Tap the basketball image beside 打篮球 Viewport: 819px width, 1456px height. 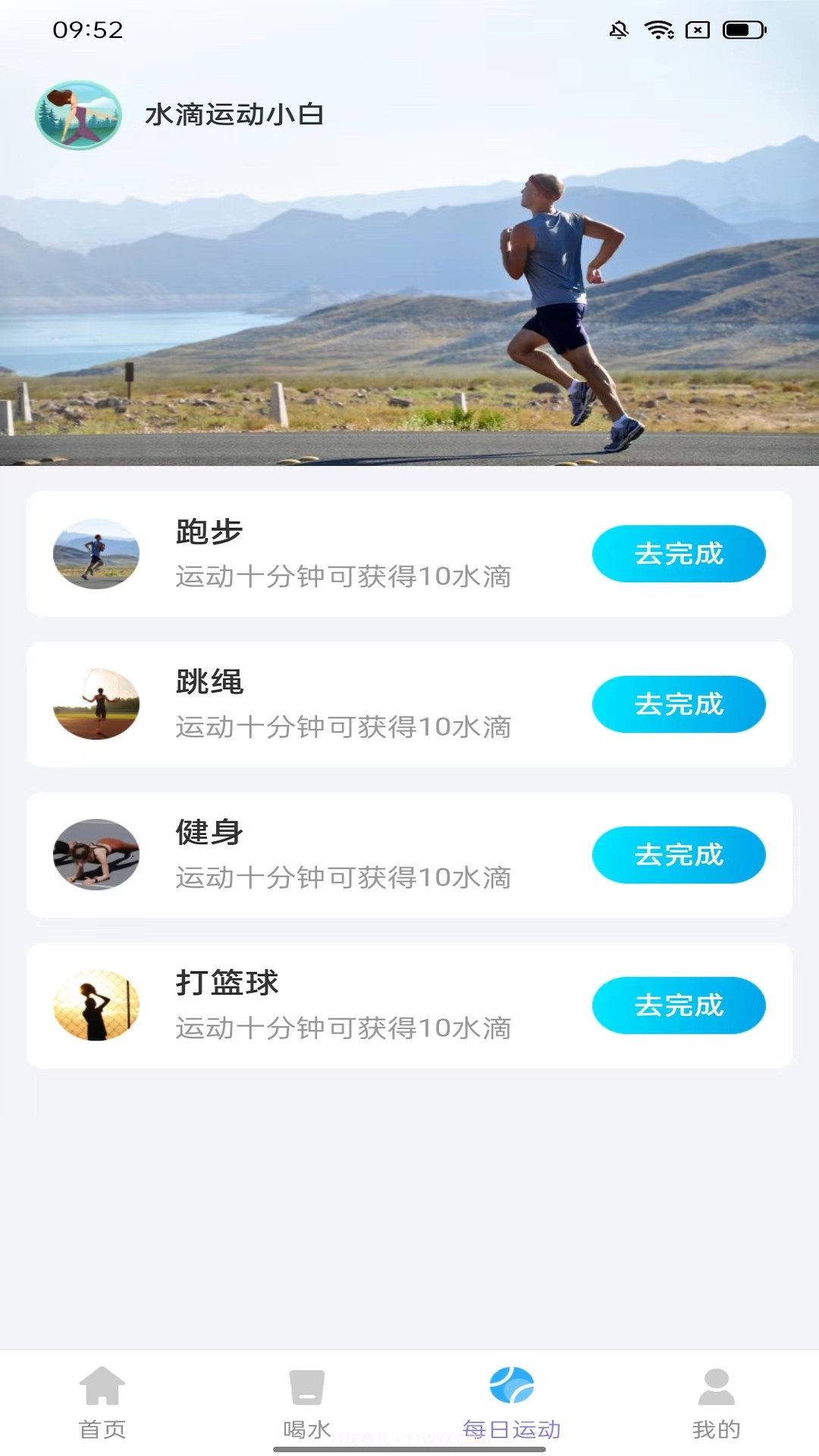click(96, 1005)
